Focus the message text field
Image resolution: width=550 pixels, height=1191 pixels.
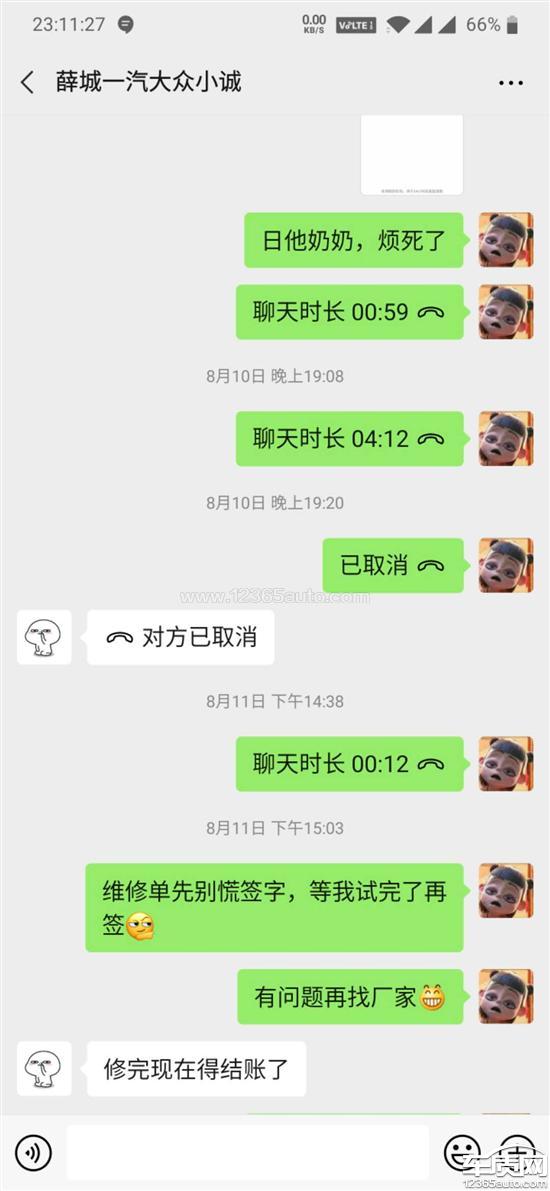point(248,1153)
